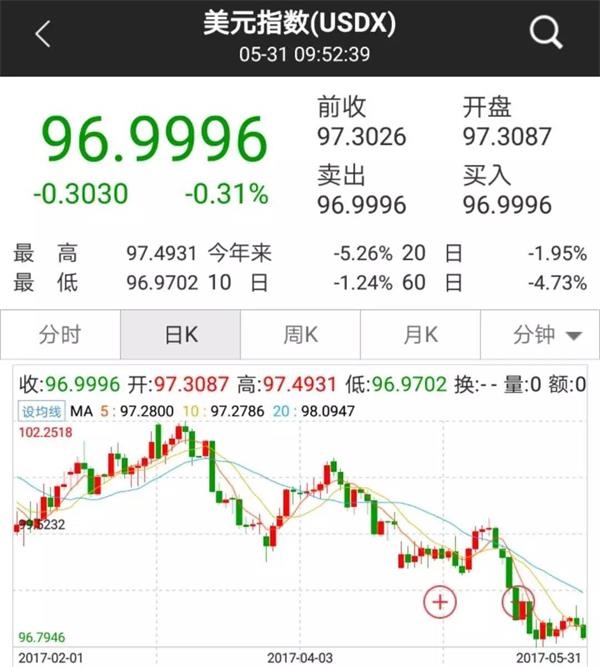Tap the red plus zoom button on chart
The image size is (600, 667).
coord(439,602)
